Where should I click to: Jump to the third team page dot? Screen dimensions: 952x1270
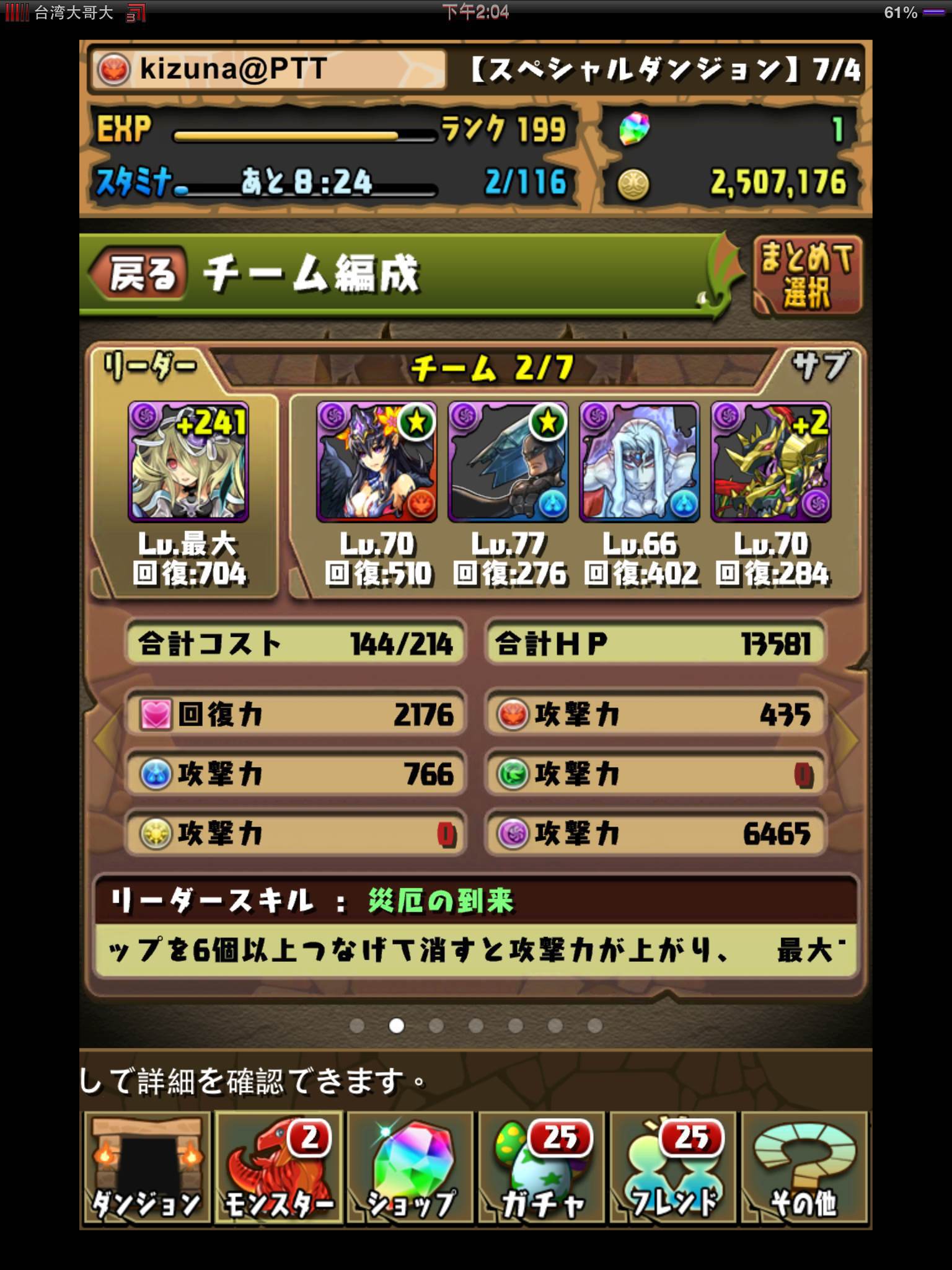[x=436, y=1026]
